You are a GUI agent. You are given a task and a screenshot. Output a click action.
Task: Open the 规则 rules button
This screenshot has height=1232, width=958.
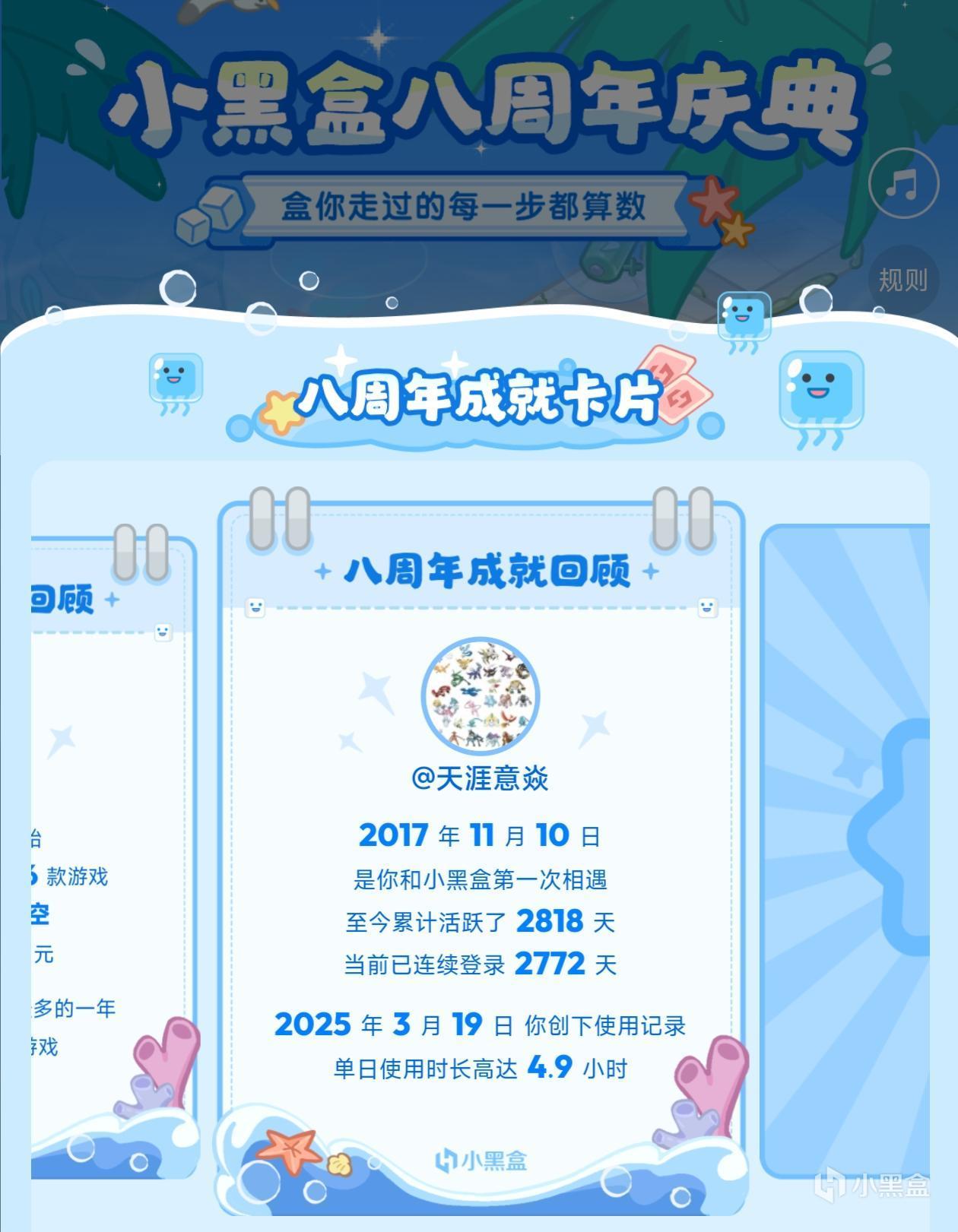pyautogui.click(x=903, y=280)
